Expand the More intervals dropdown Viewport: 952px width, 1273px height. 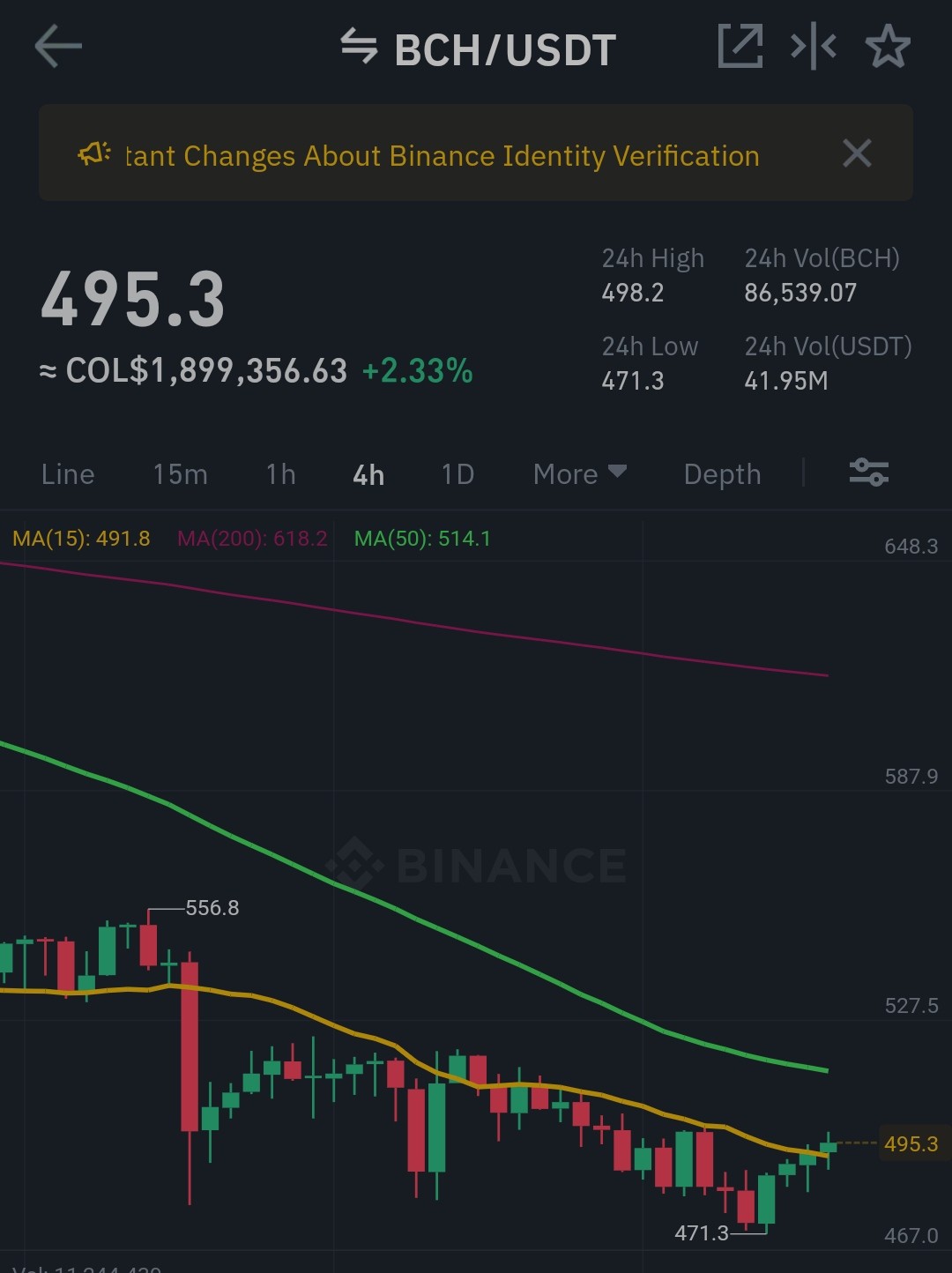[580, 474]
